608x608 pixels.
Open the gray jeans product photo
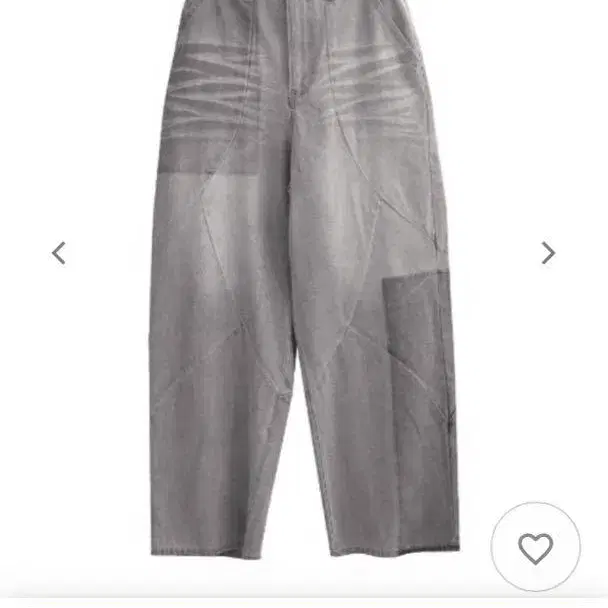coord(304,279)
